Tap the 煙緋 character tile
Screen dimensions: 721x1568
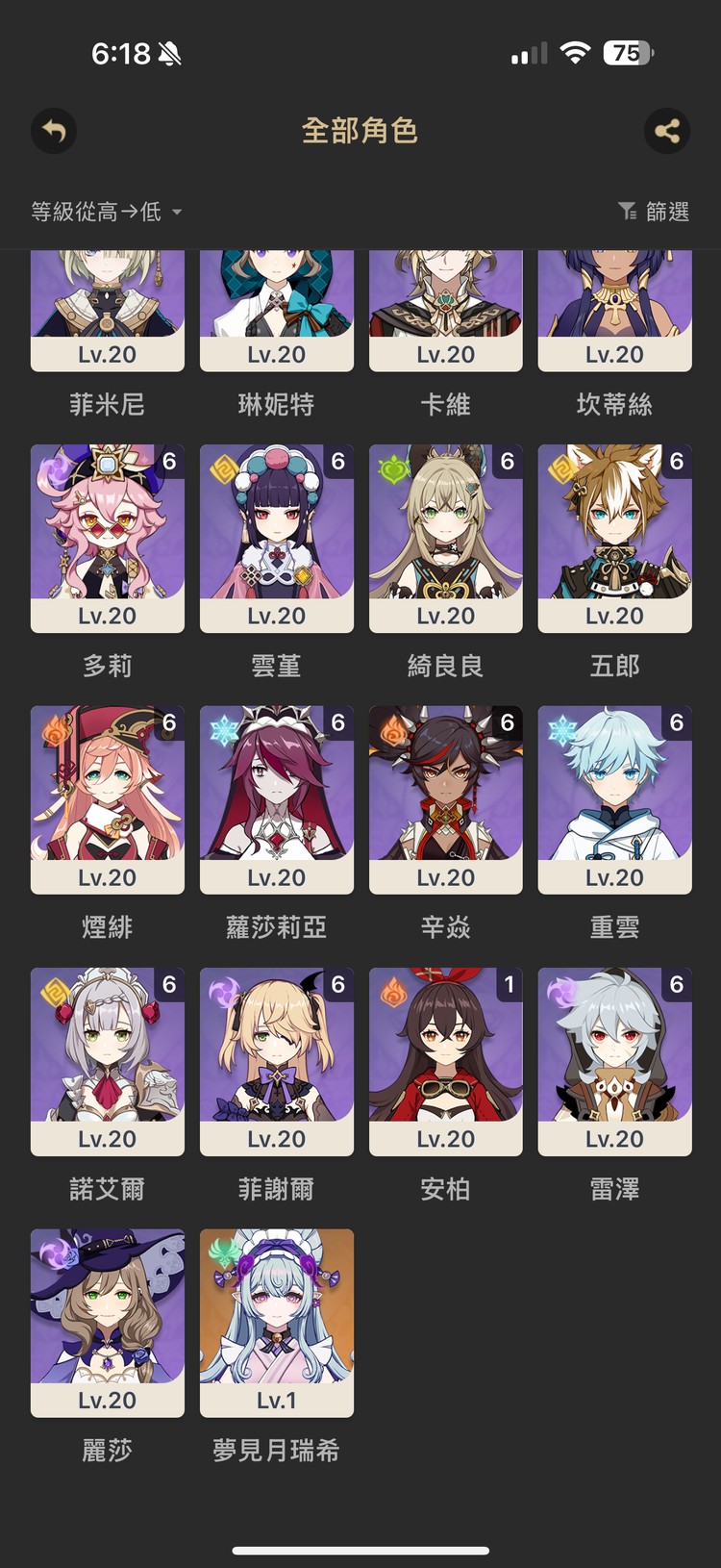(108, 800)
